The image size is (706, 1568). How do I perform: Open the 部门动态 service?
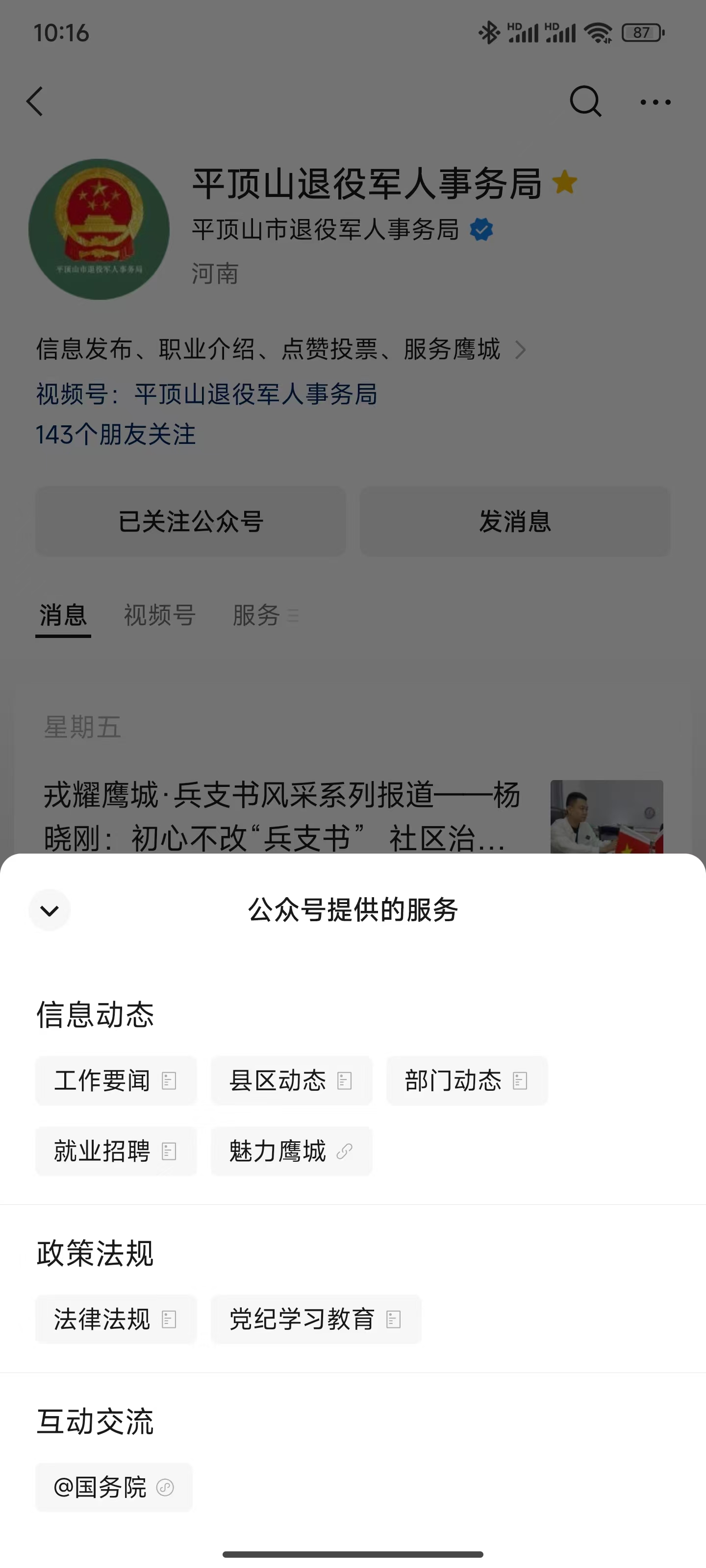point(467,1081)
